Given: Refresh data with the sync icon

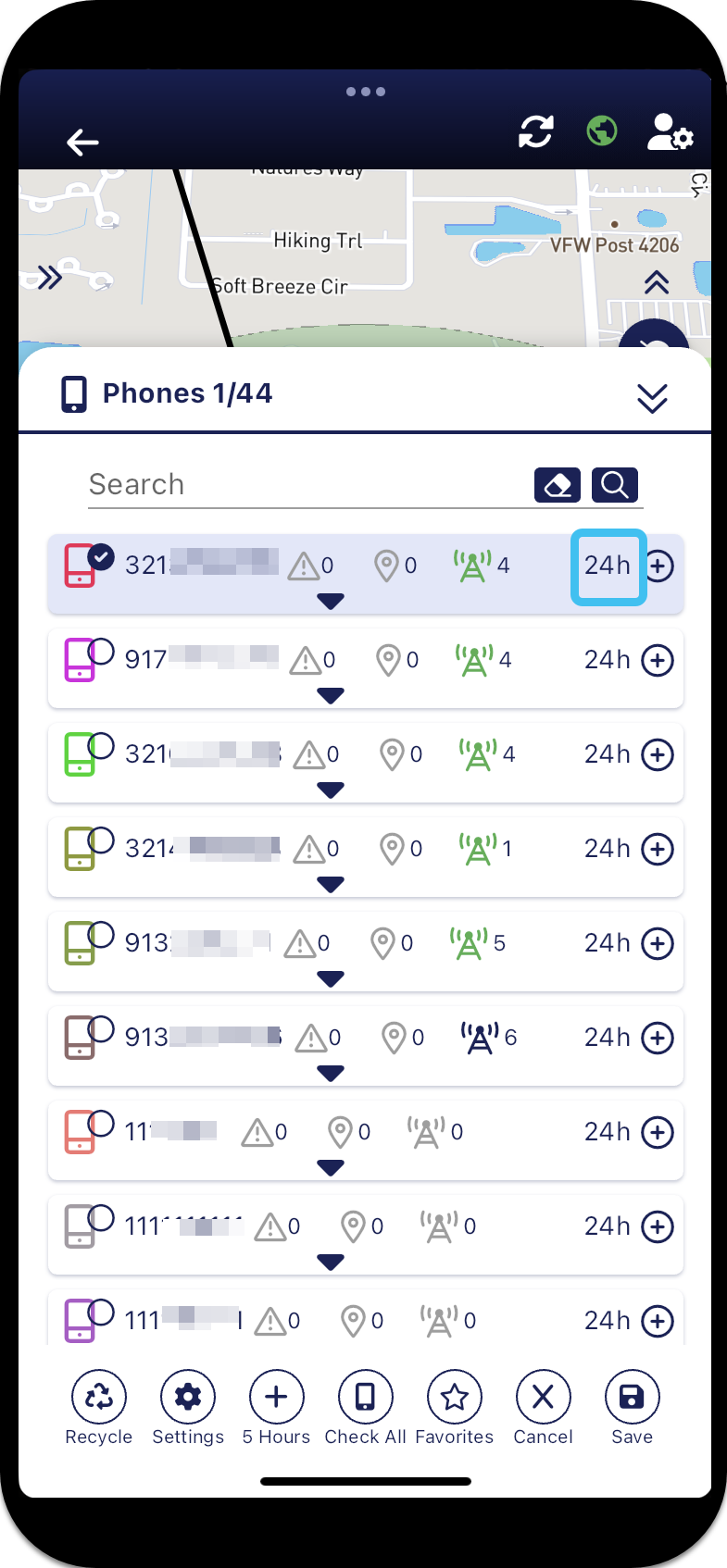Looking at the screenshot, I should [x=535, y=132].
